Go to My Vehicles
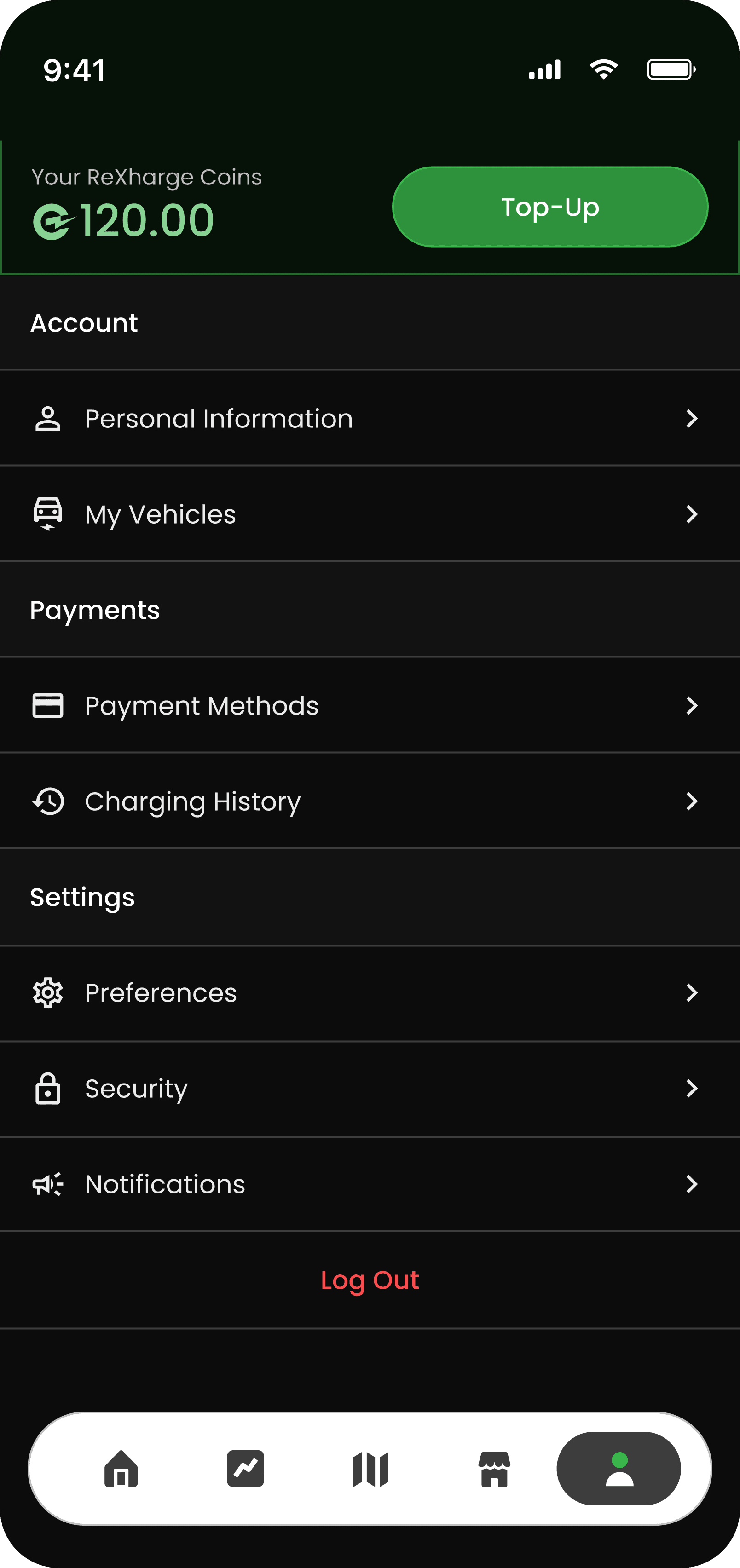740x1568 pixels. click(x=369, y=514)
